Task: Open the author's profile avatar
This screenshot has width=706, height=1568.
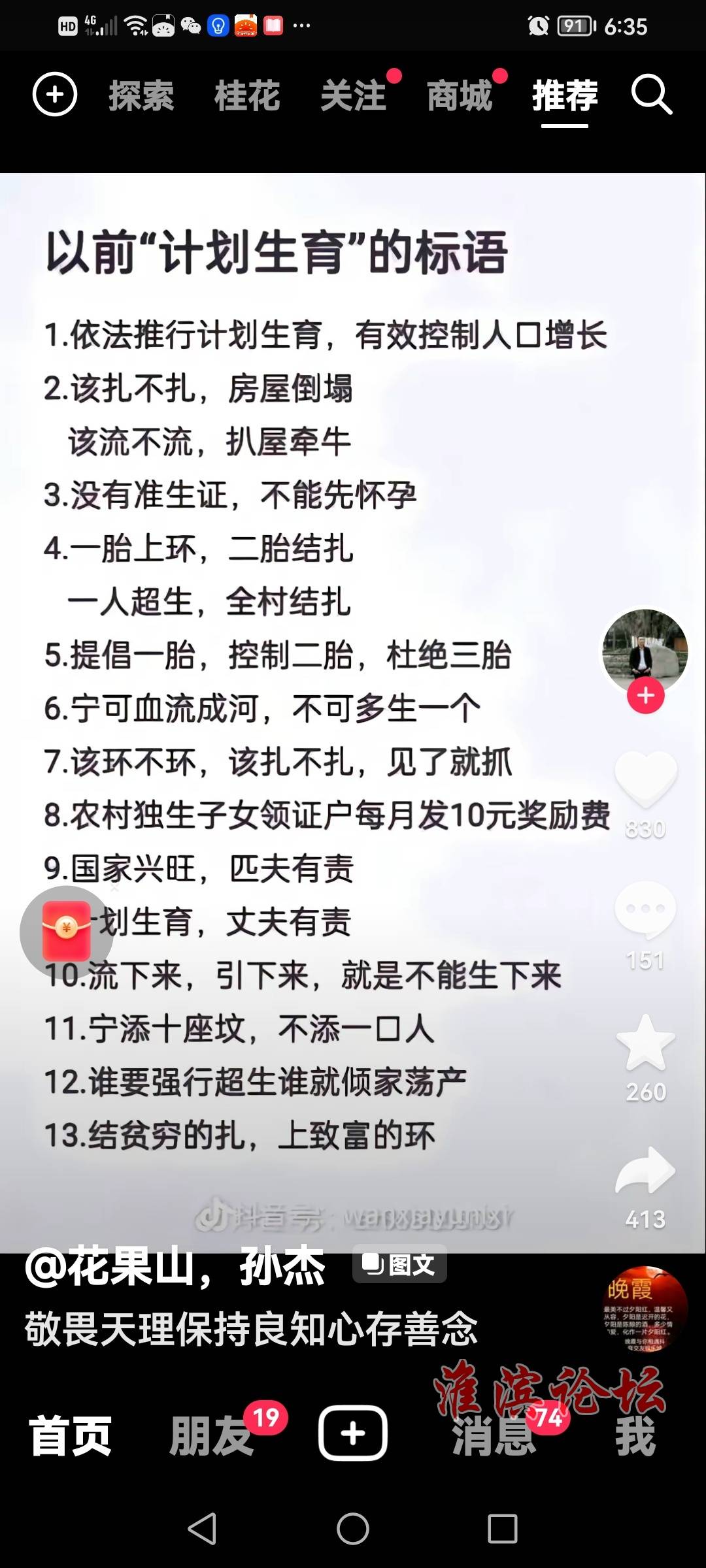Action: [x=645, y=650]
